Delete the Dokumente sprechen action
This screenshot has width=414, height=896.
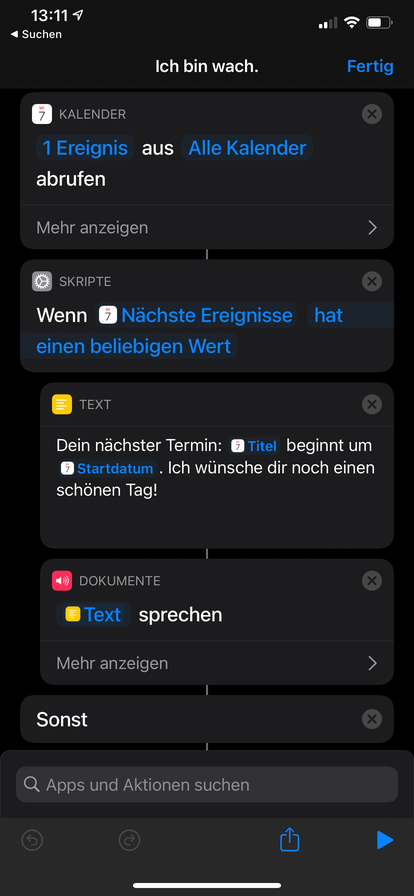click(x=372, y=581)
